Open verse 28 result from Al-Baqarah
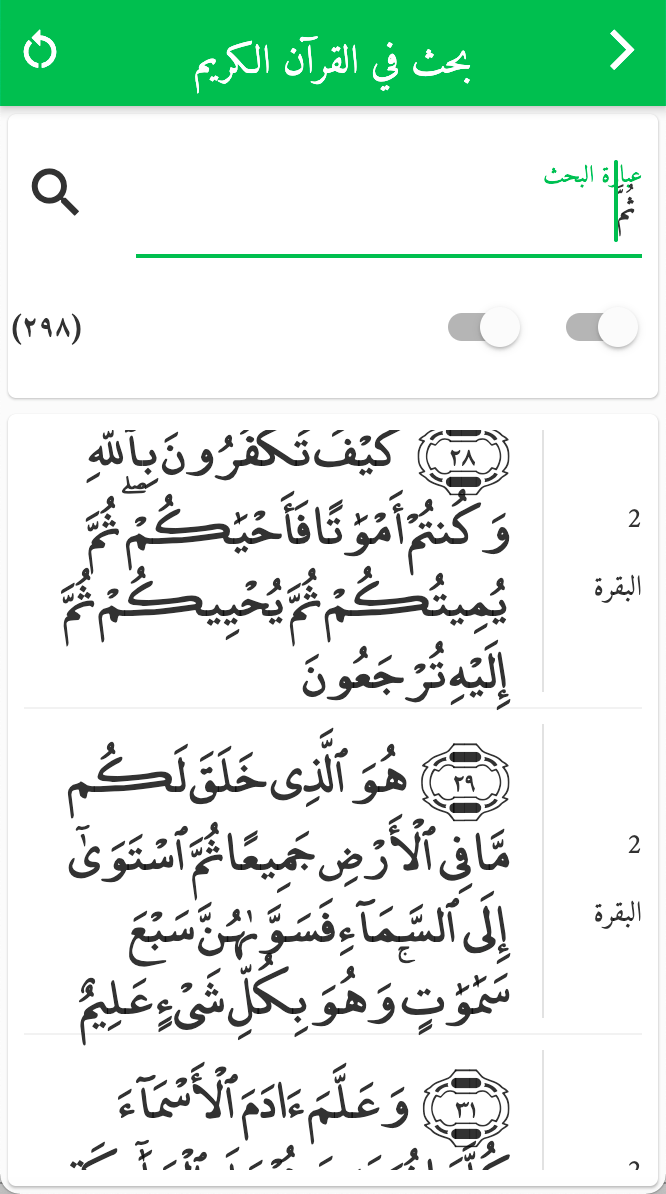 [x=333, y=562]
